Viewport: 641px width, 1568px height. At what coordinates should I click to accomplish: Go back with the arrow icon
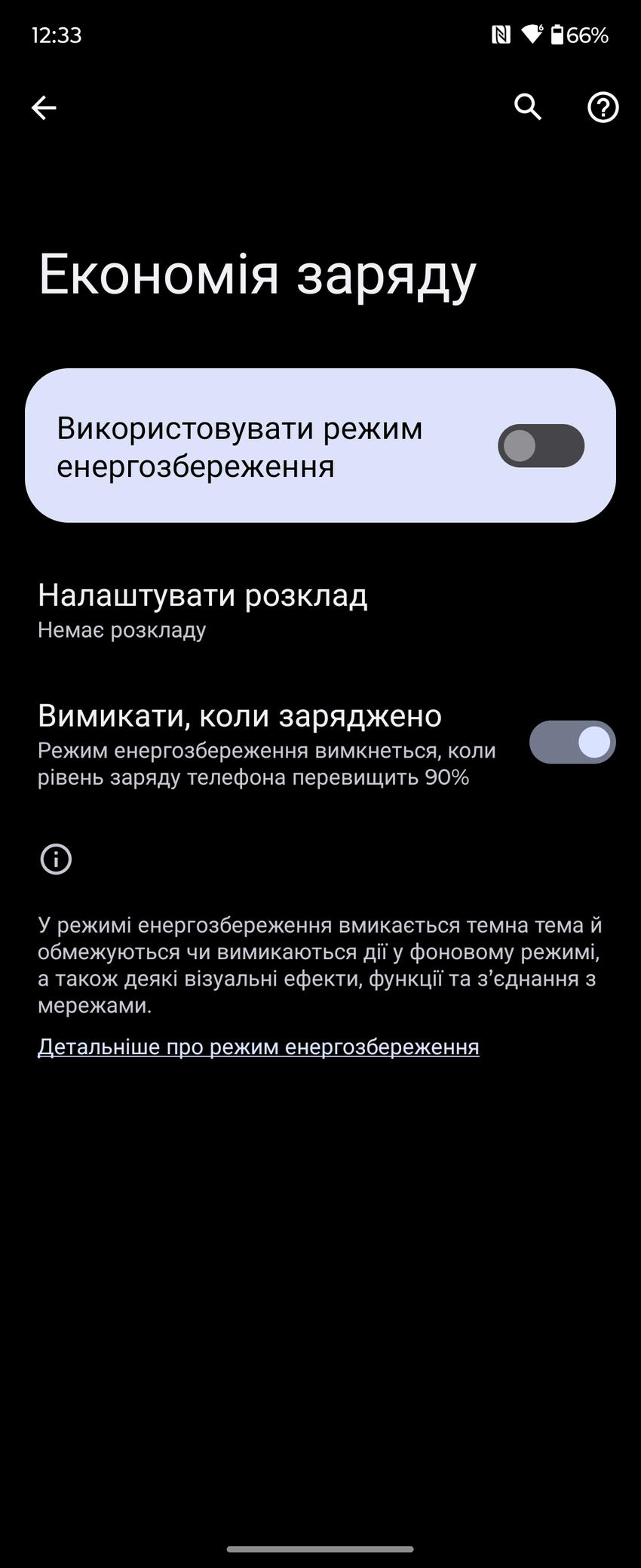tap(44, 108)
